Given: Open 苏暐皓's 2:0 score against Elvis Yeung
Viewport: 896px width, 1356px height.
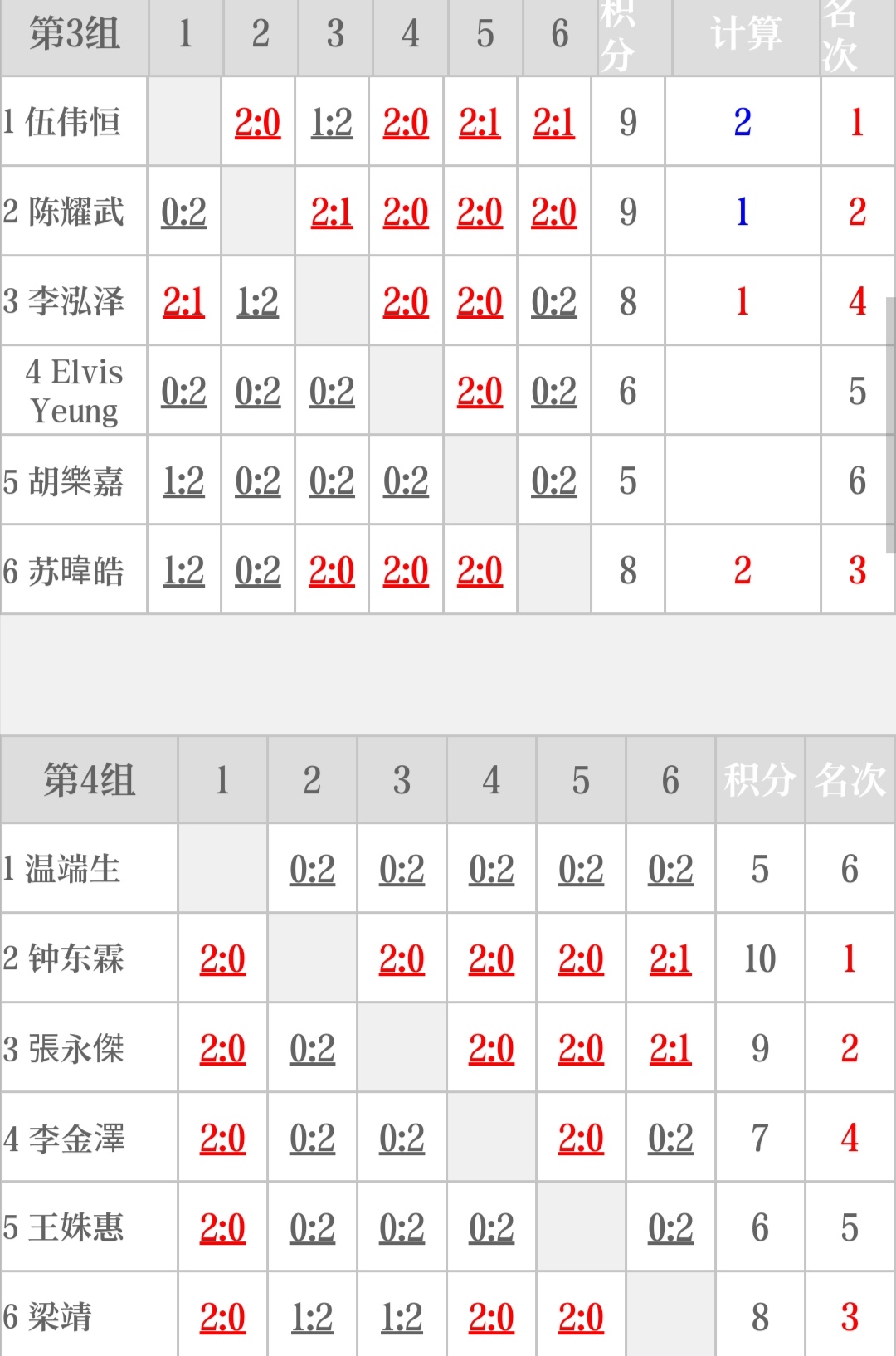Looking at the screenshot, I should 406,571.
